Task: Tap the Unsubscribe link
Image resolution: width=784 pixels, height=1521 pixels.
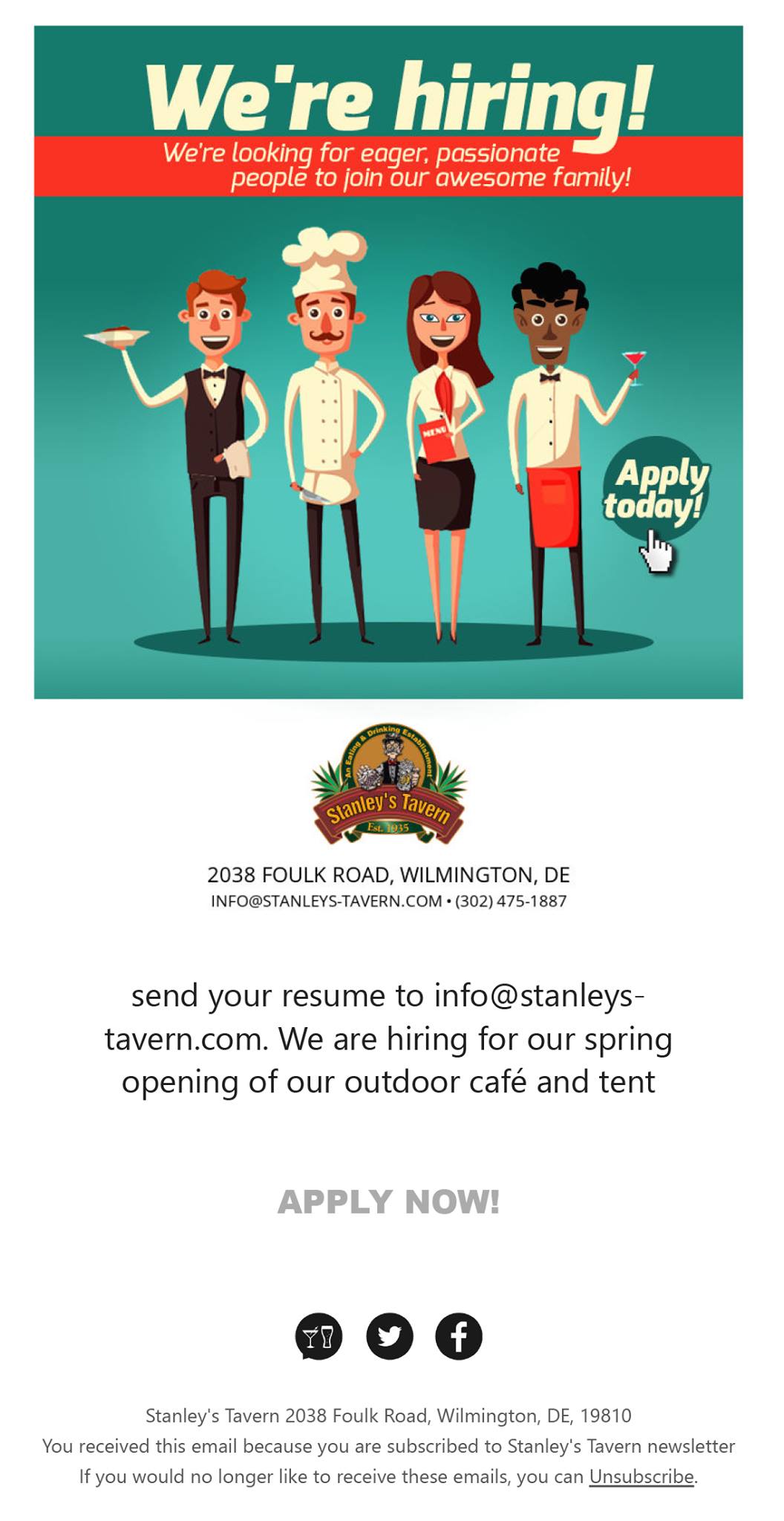Action: 641,1476
